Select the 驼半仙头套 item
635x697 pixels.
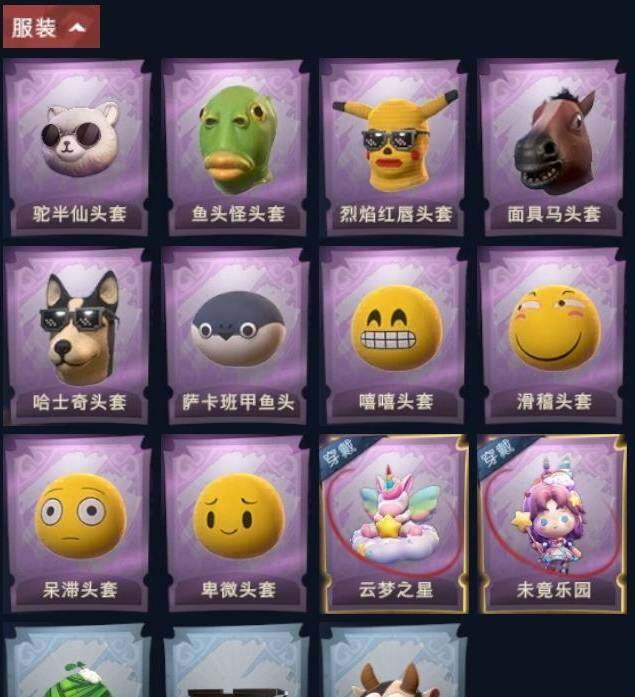(x=78, y=148)
